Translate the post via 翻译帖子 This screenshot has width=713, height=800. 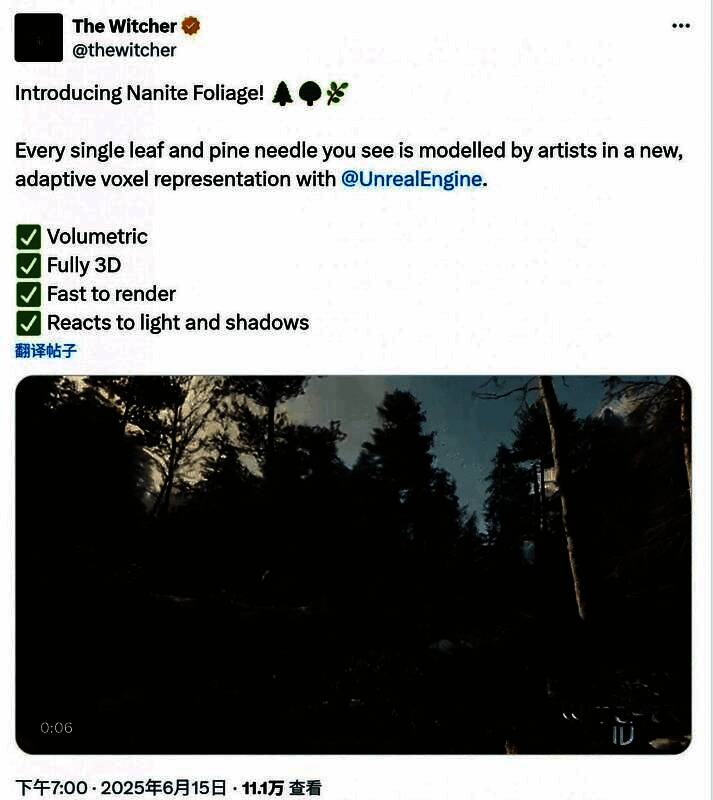pos(46,350)
